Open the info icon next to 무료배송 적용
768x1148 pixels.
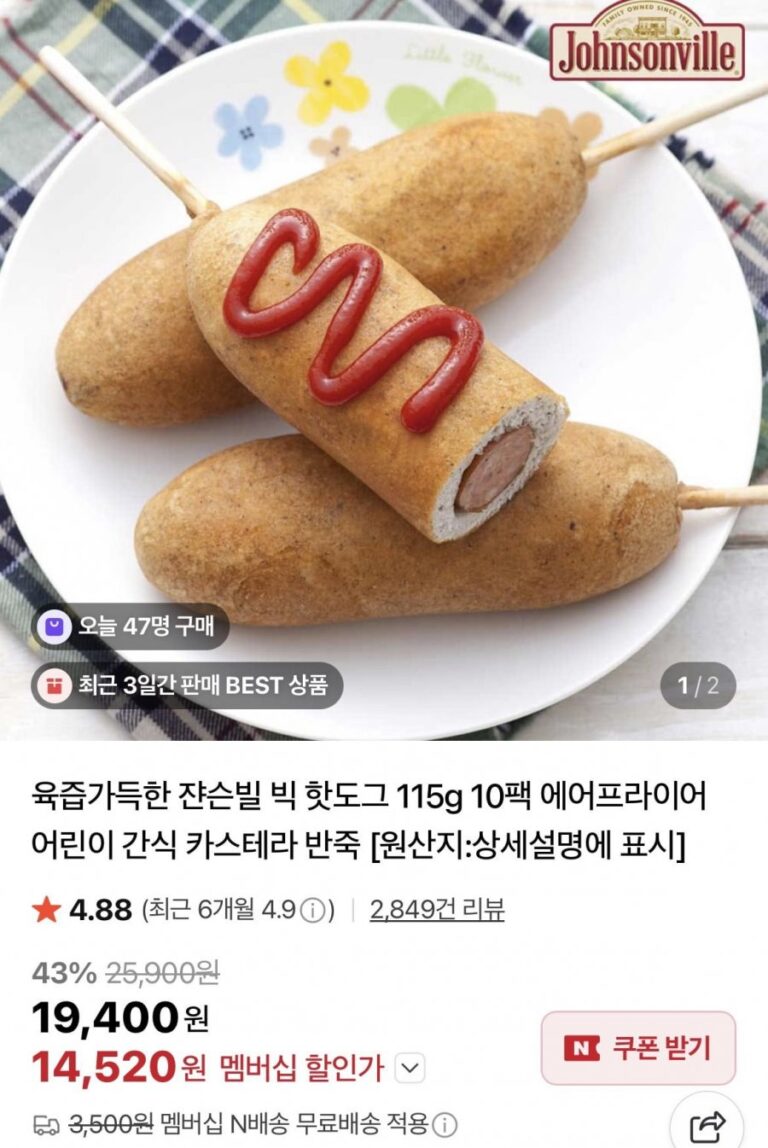point(446,1124)
